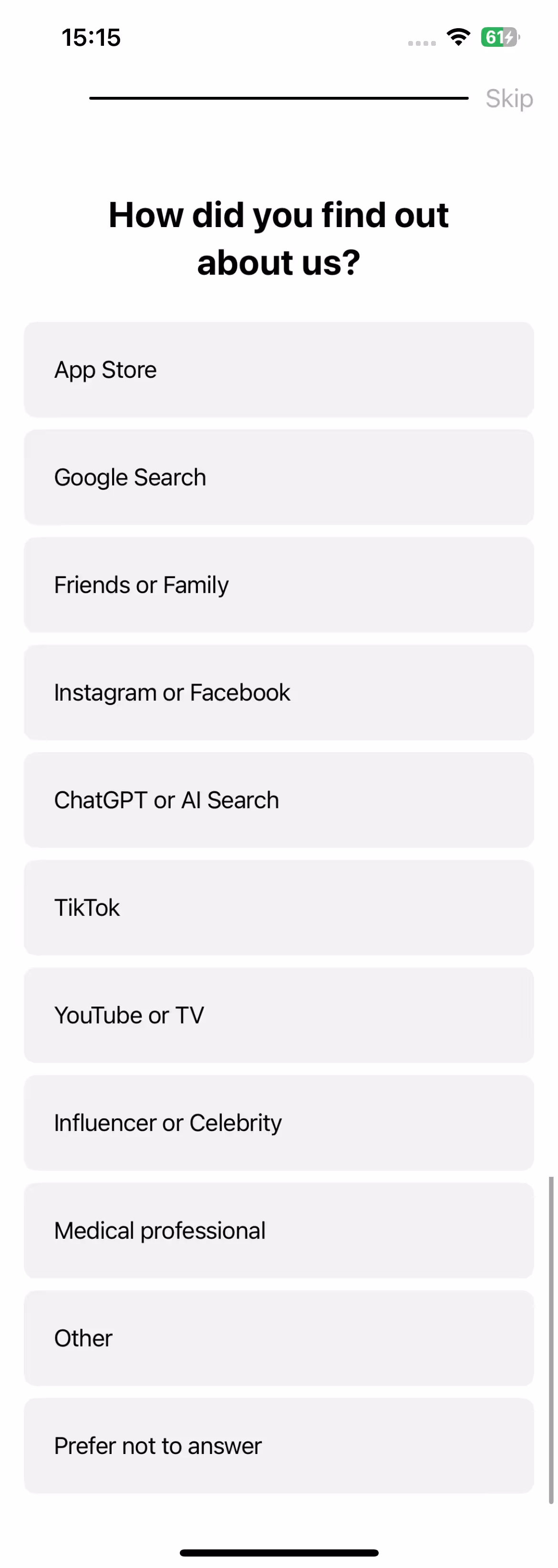Image resolution: width=558 pixels, height=1568 pixels.
Task: Choose Google Search as the answer
Action: (279, 477)
